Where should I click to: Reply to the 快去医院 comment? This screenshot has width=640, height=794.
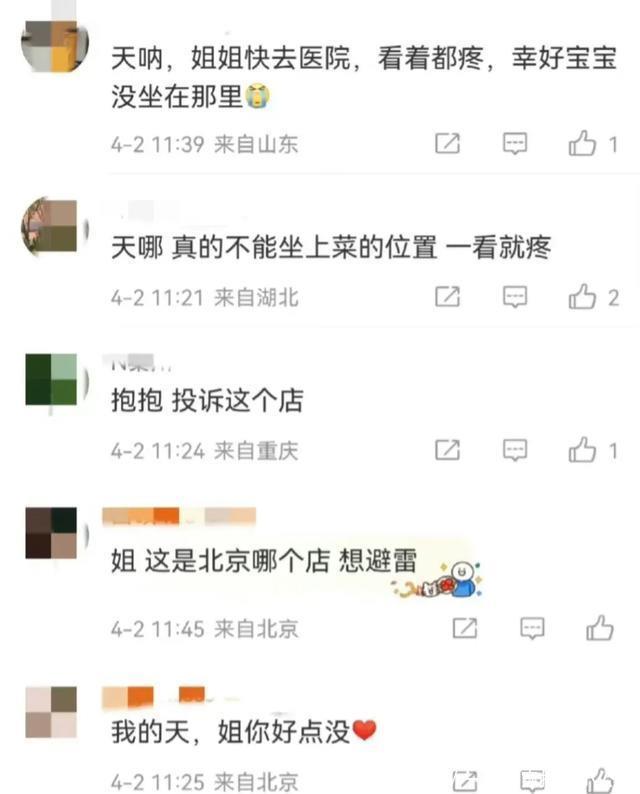point(514,144)
